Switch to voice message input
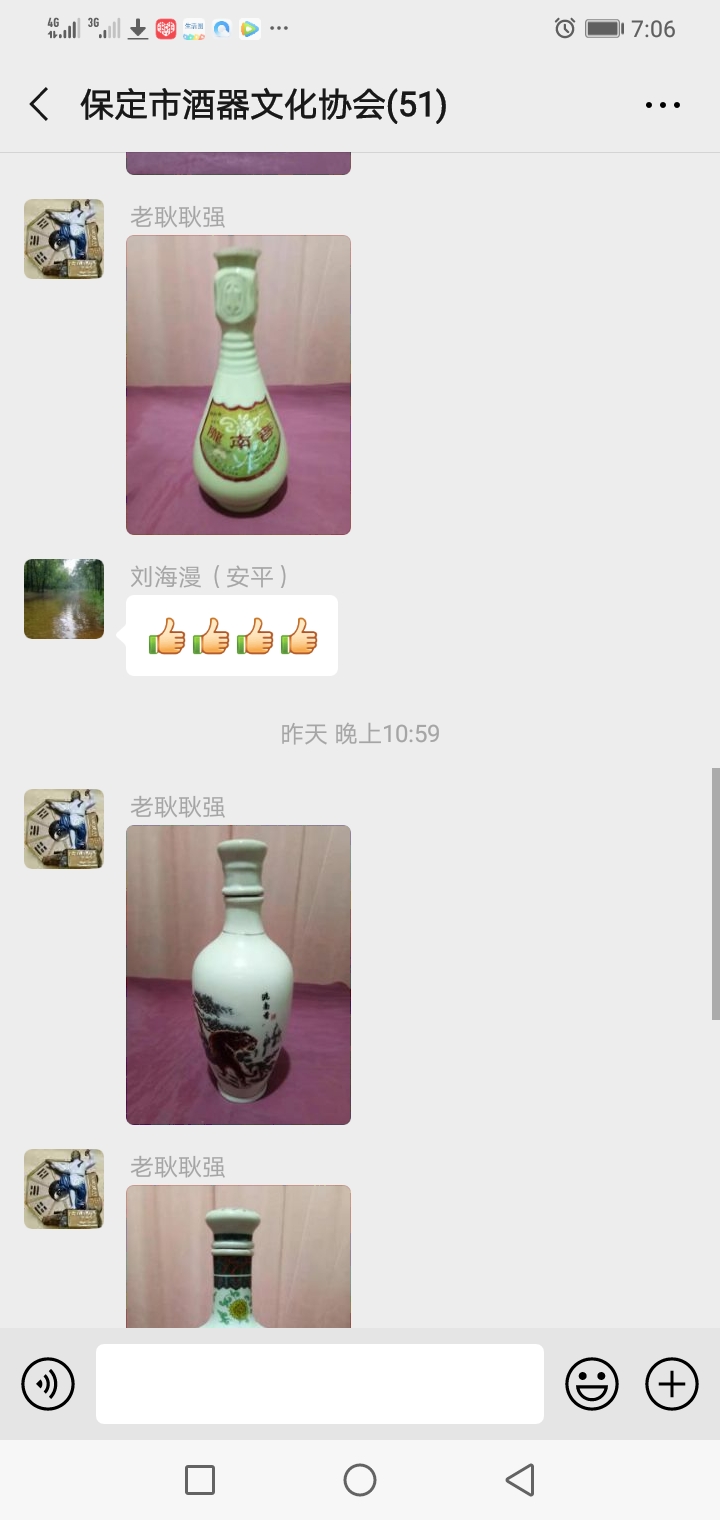 point(48,1384)
